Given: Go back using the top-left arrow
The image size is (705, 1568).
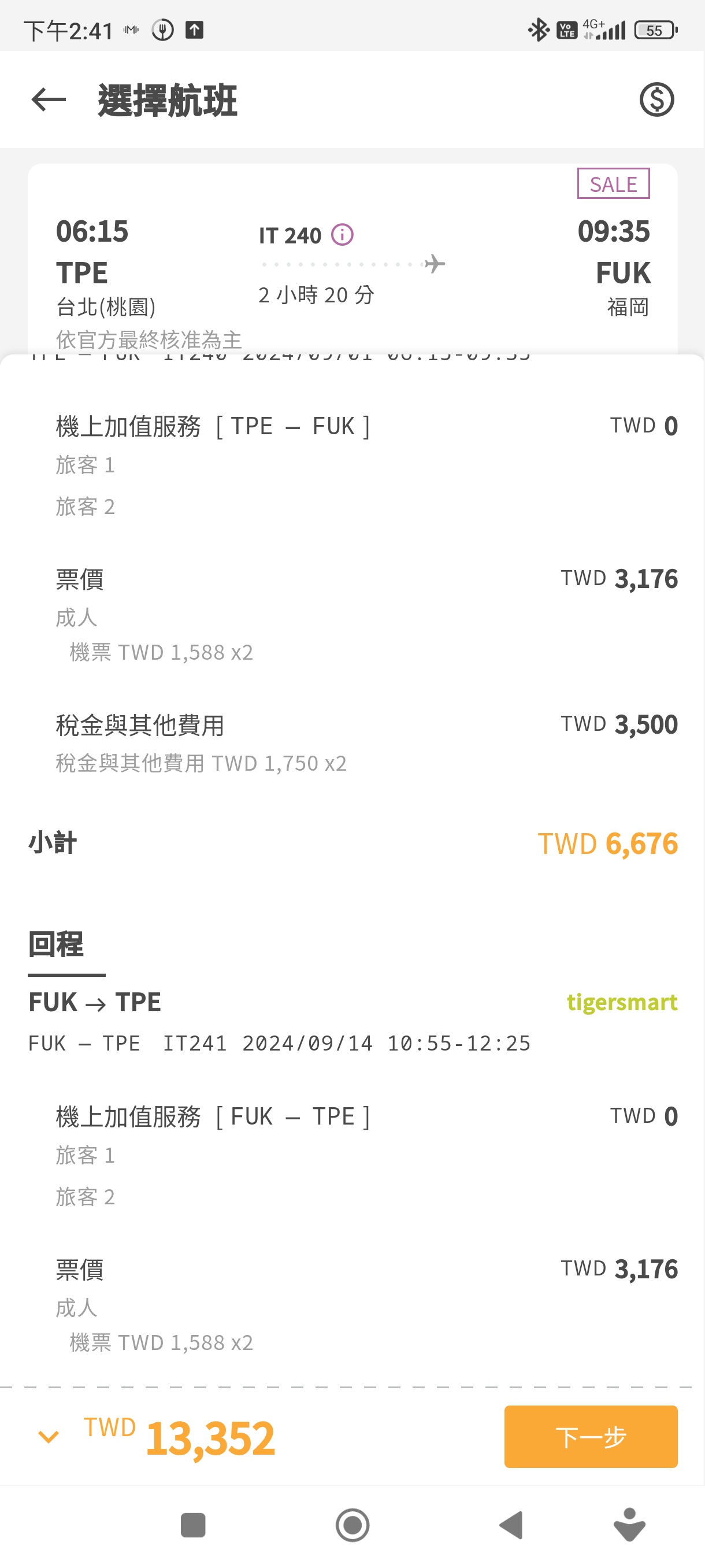Looking at the screenshot, I should click(x=49, y=100).
